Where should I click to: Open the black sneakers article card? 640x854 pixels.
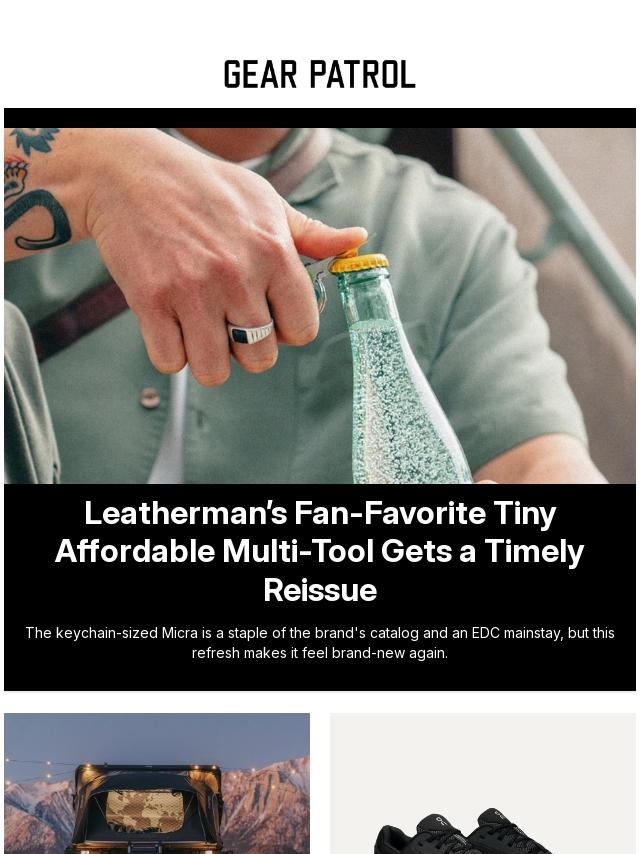tap(483, 783)
